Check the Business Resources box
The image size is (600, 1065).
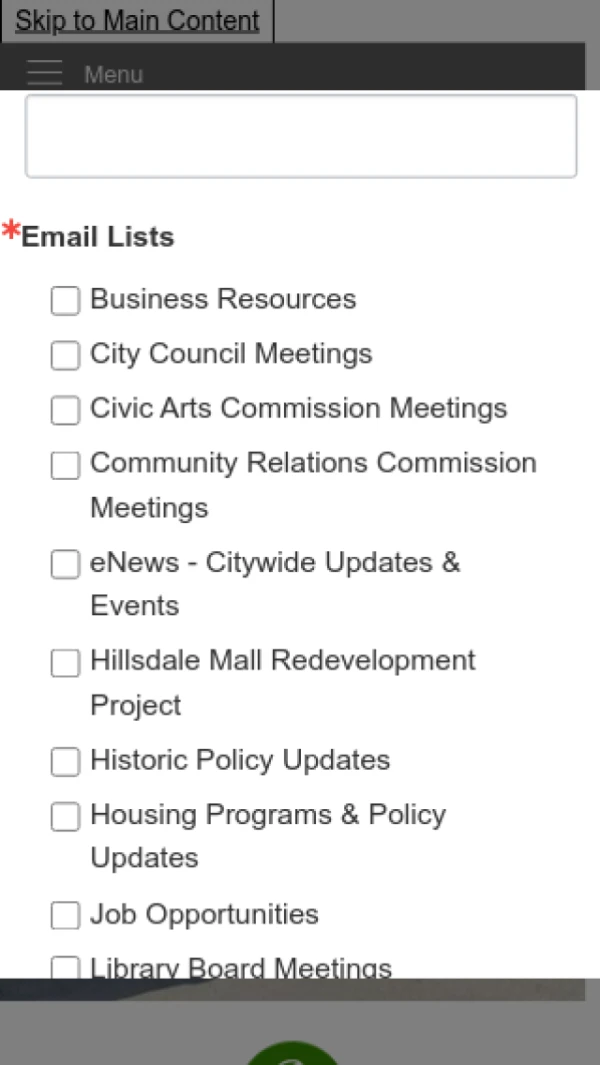pyautogui.click(x=65, y=301)
